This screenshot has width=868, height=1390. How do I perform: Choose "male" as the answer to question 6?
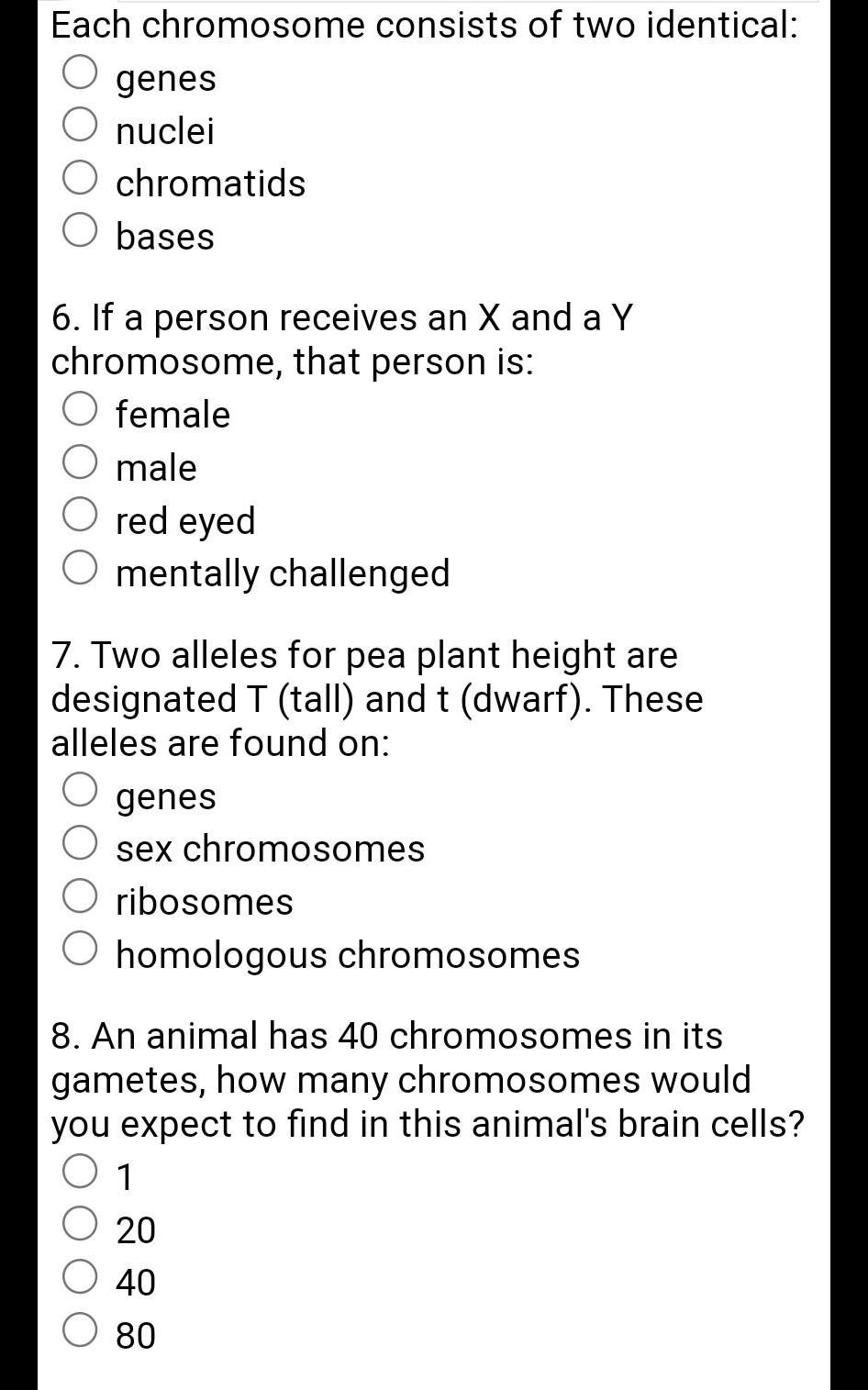pyautogui.click(x=81, y=460)
